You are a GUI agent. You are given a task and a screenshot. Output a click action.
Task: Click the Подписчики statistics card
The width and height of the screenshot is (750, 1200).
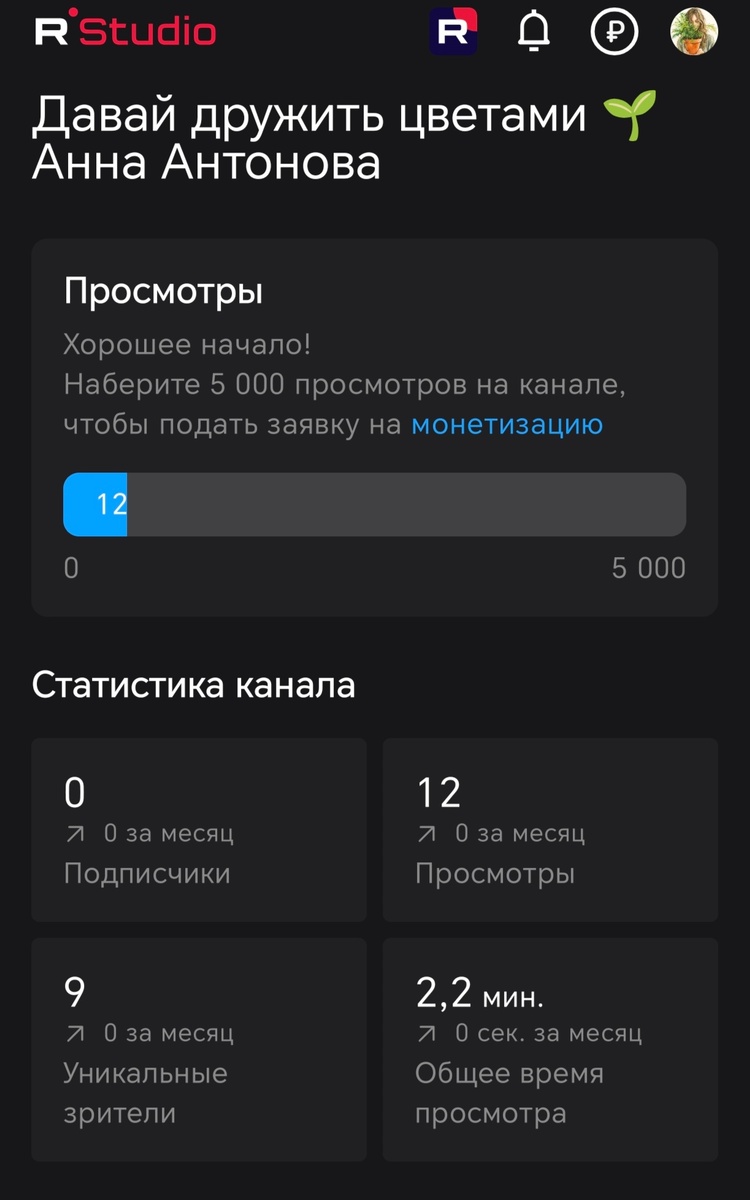pos(198,828)
